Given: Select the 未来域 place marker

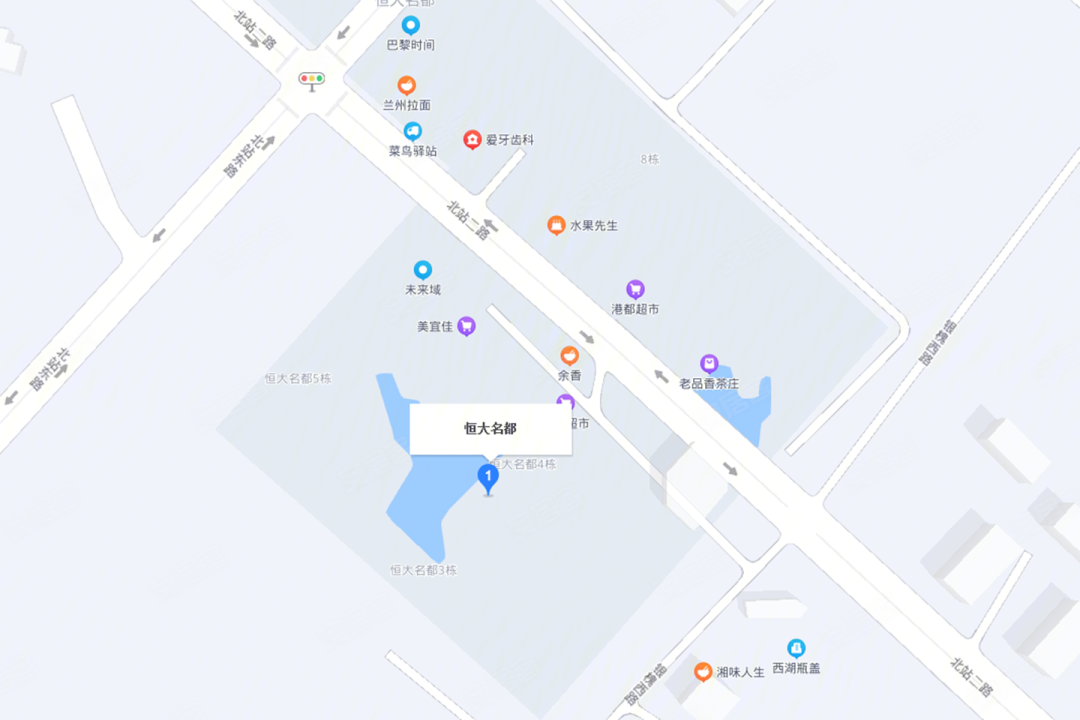Looking at the screenshot, I should pyautogui.click(x=423, y=270).
